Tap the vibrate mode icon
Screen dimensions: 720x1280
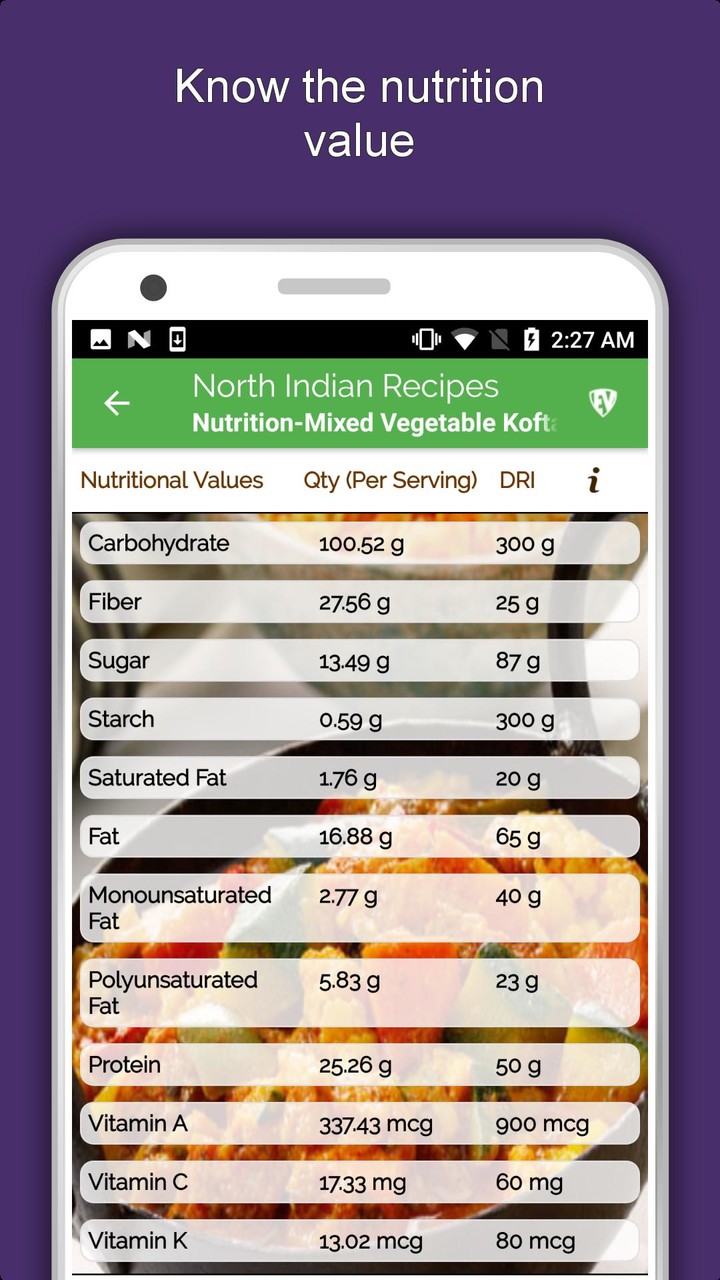[x=425, y=339]
